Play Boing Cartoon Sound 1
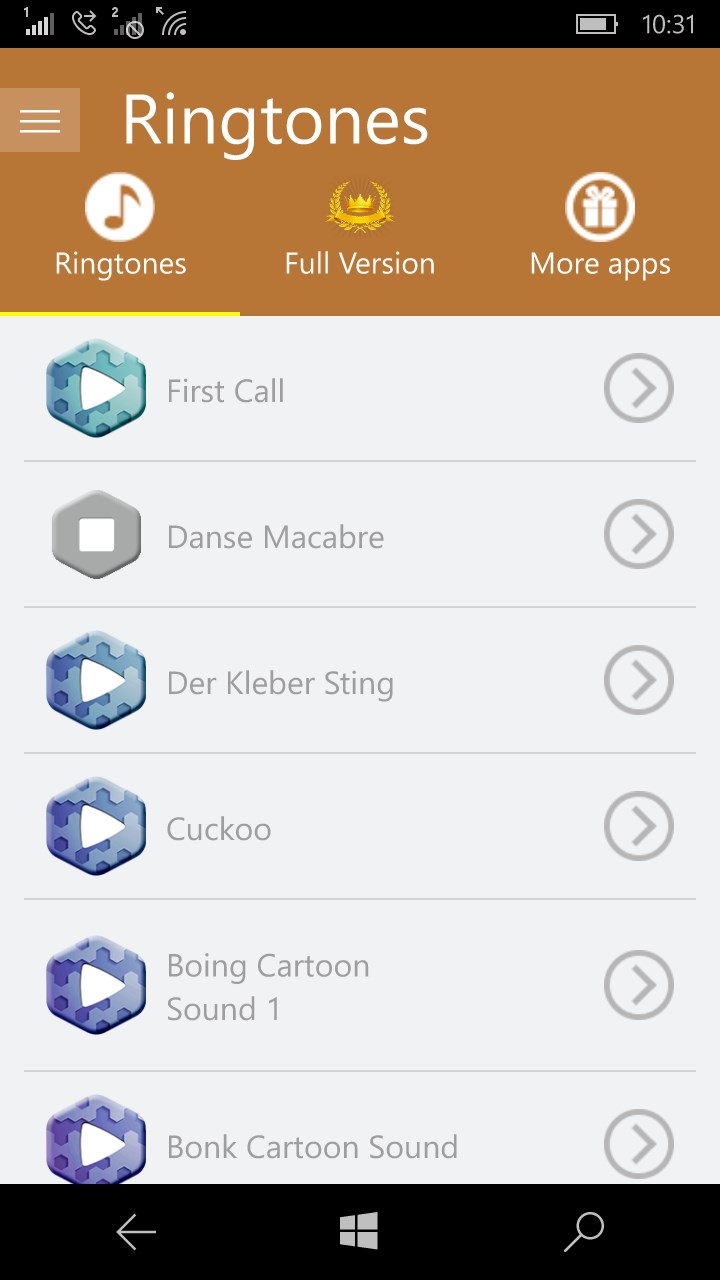720x1280 pixels. coord(96,986)
